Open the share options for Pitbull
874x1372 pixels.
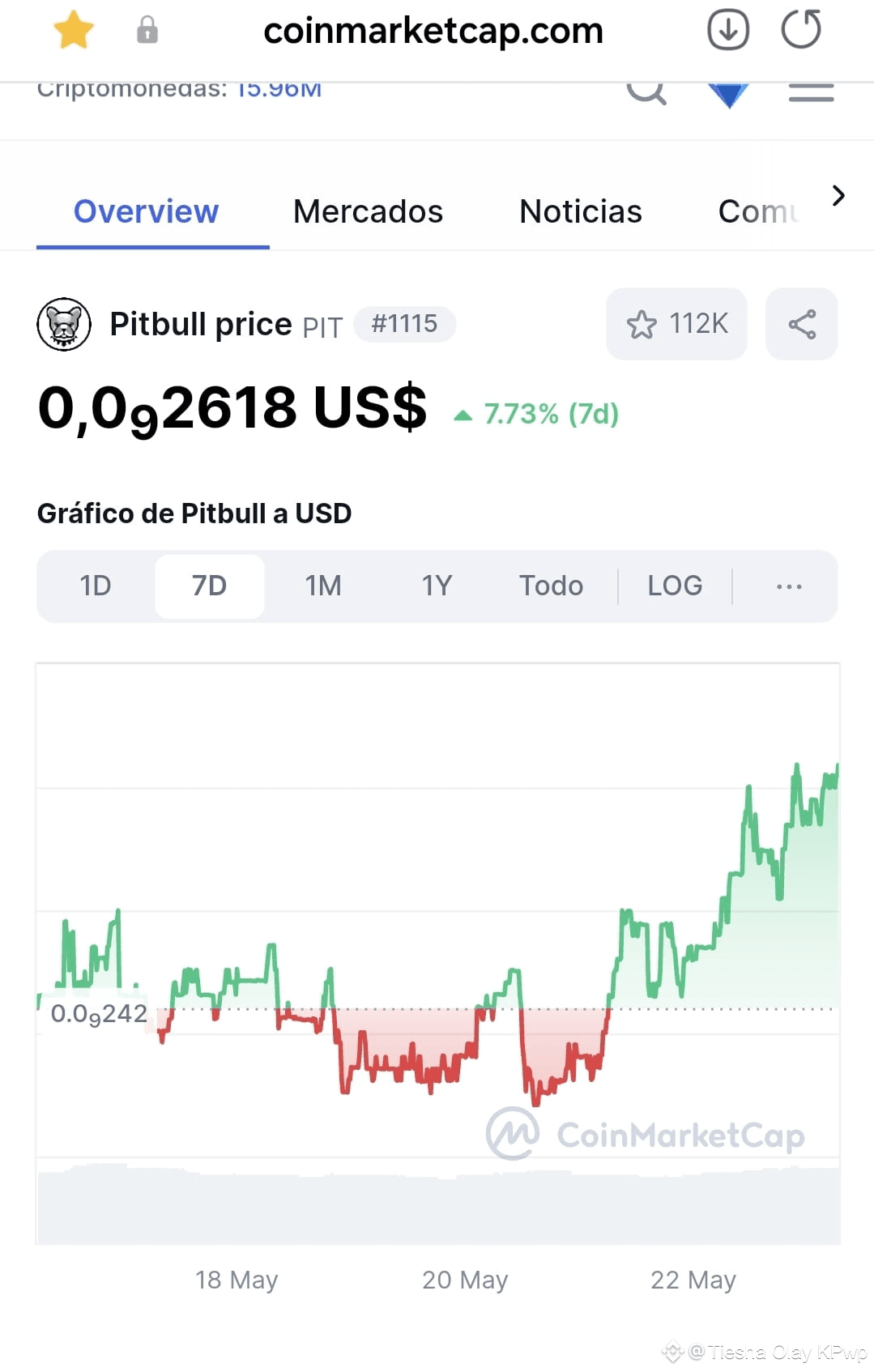801,324
